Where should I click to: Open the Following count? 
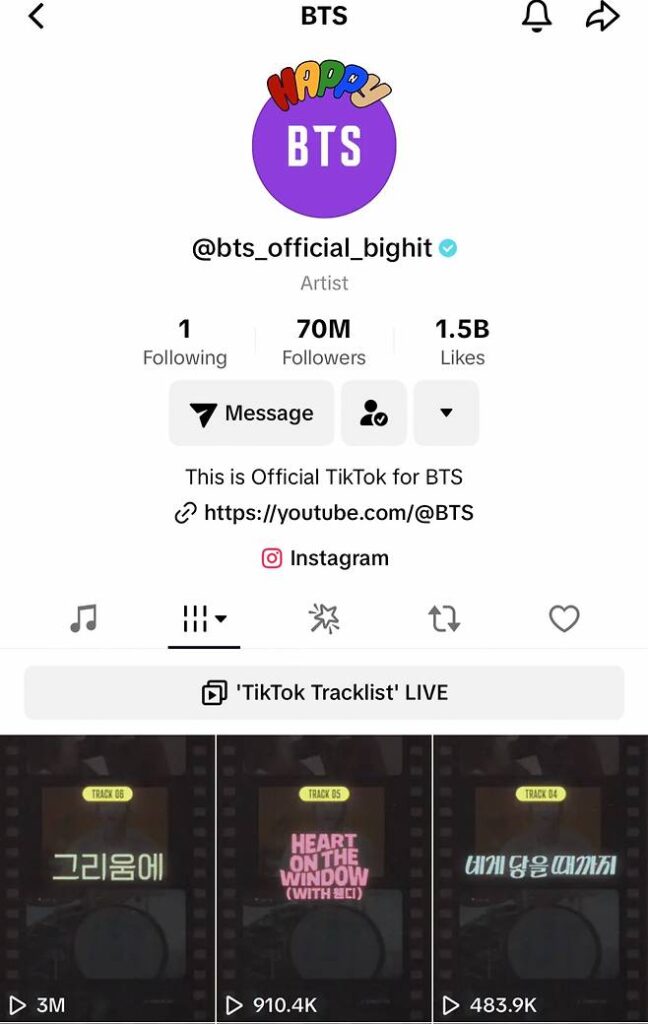(x=184, y=342)
